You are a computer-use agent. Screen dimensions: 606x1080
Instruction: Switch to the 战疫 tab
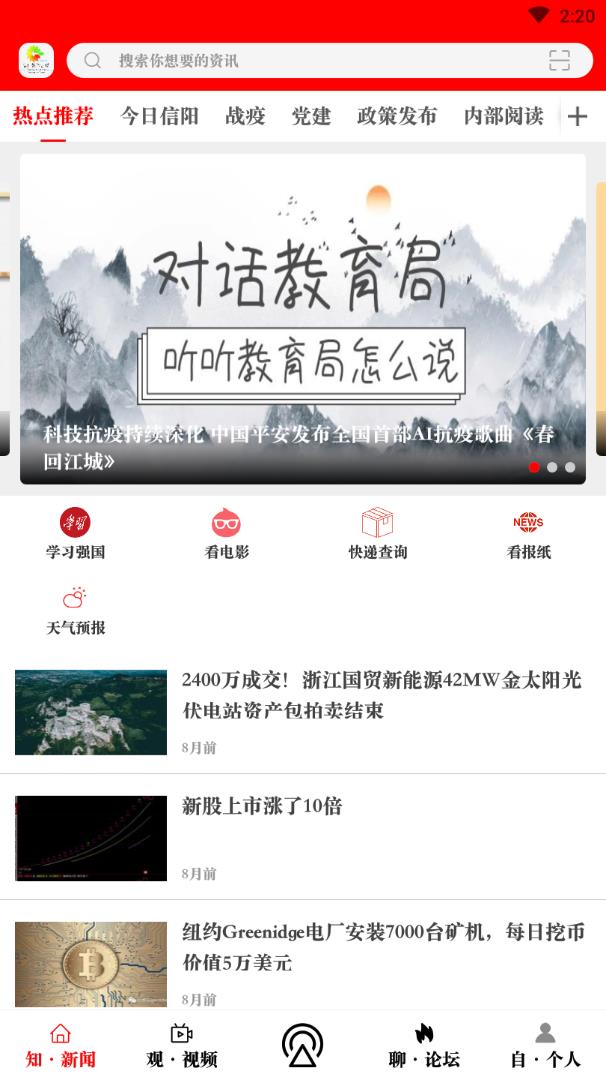(245, 116)
